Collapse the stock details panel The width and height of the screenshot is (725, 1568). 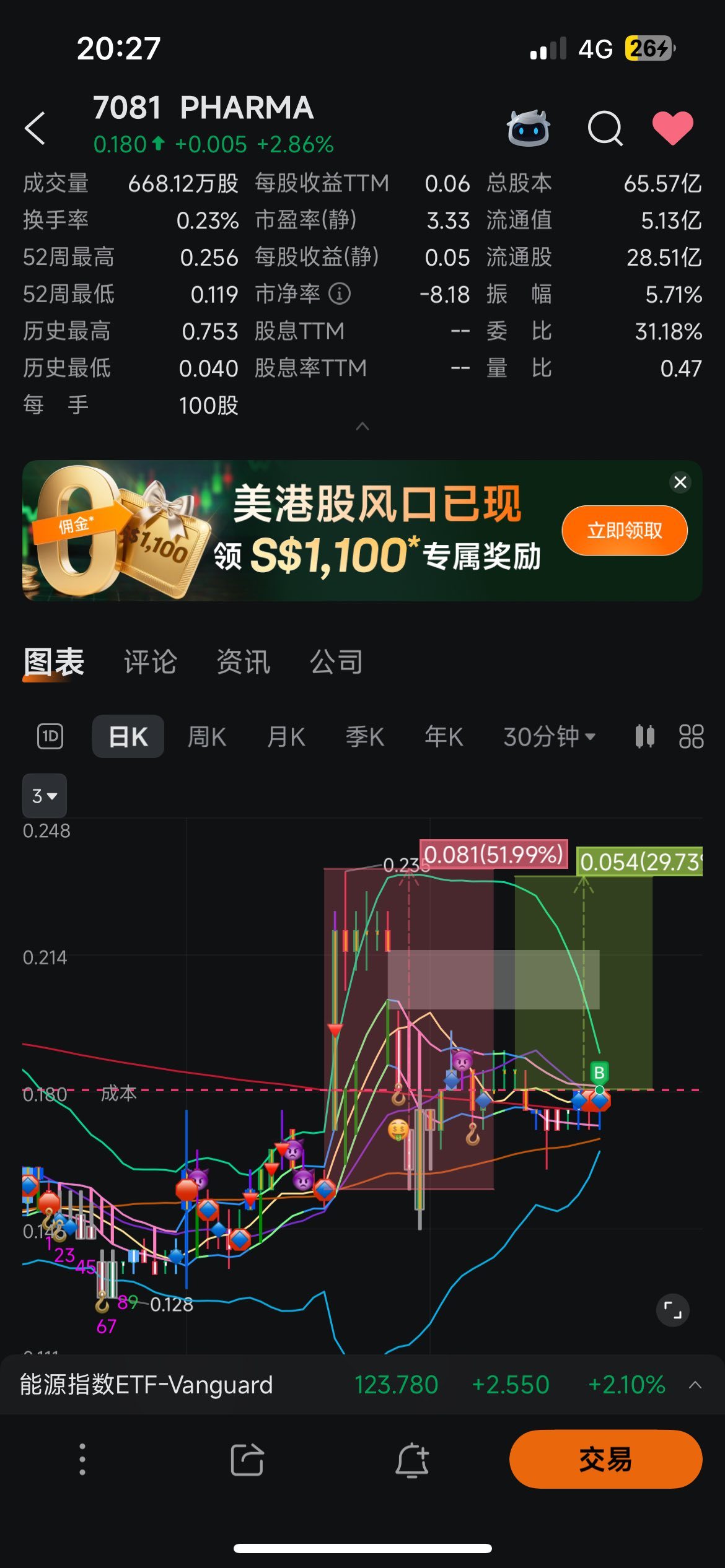(x=362, y=426)
